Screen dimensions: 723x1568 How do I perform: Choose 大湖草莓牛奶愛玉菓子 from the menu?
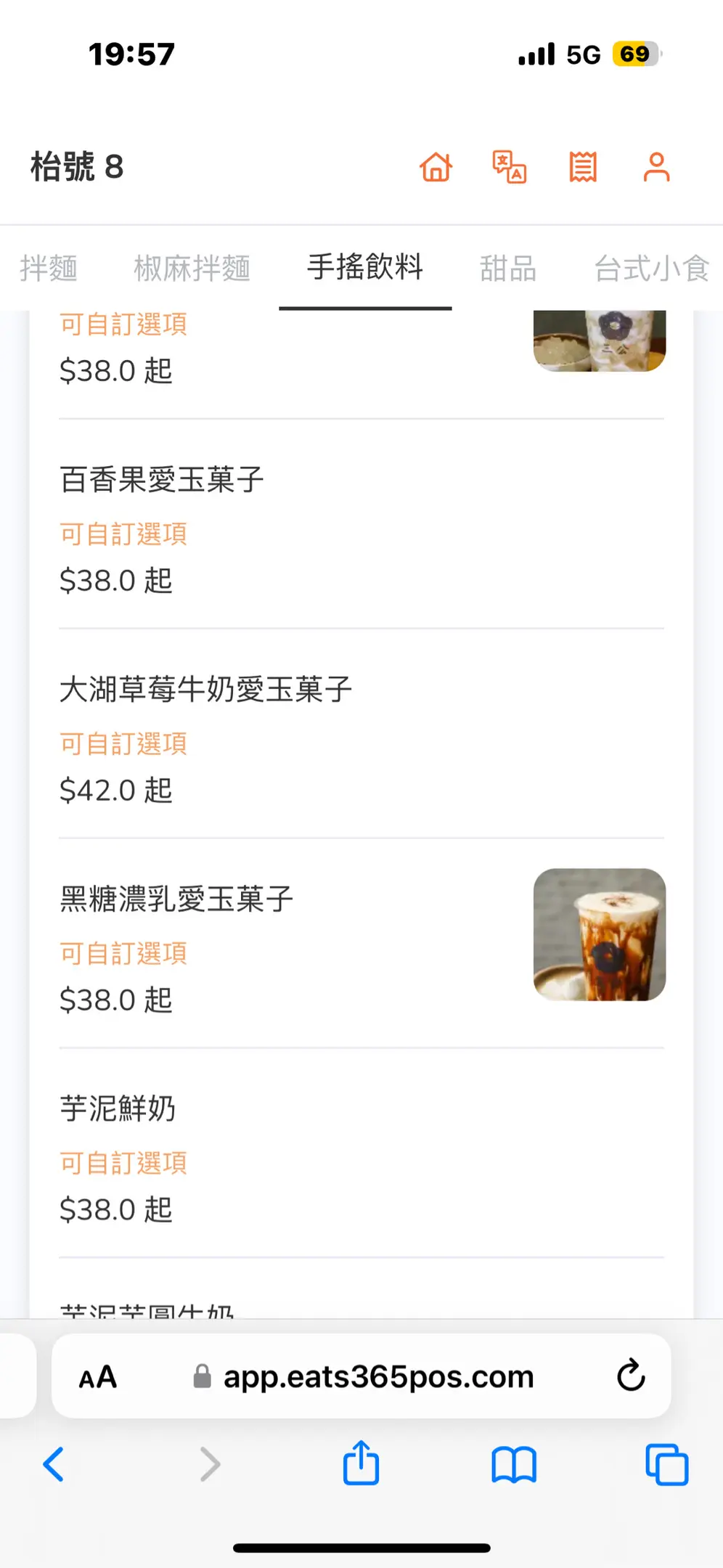click(x=205, y=690)
